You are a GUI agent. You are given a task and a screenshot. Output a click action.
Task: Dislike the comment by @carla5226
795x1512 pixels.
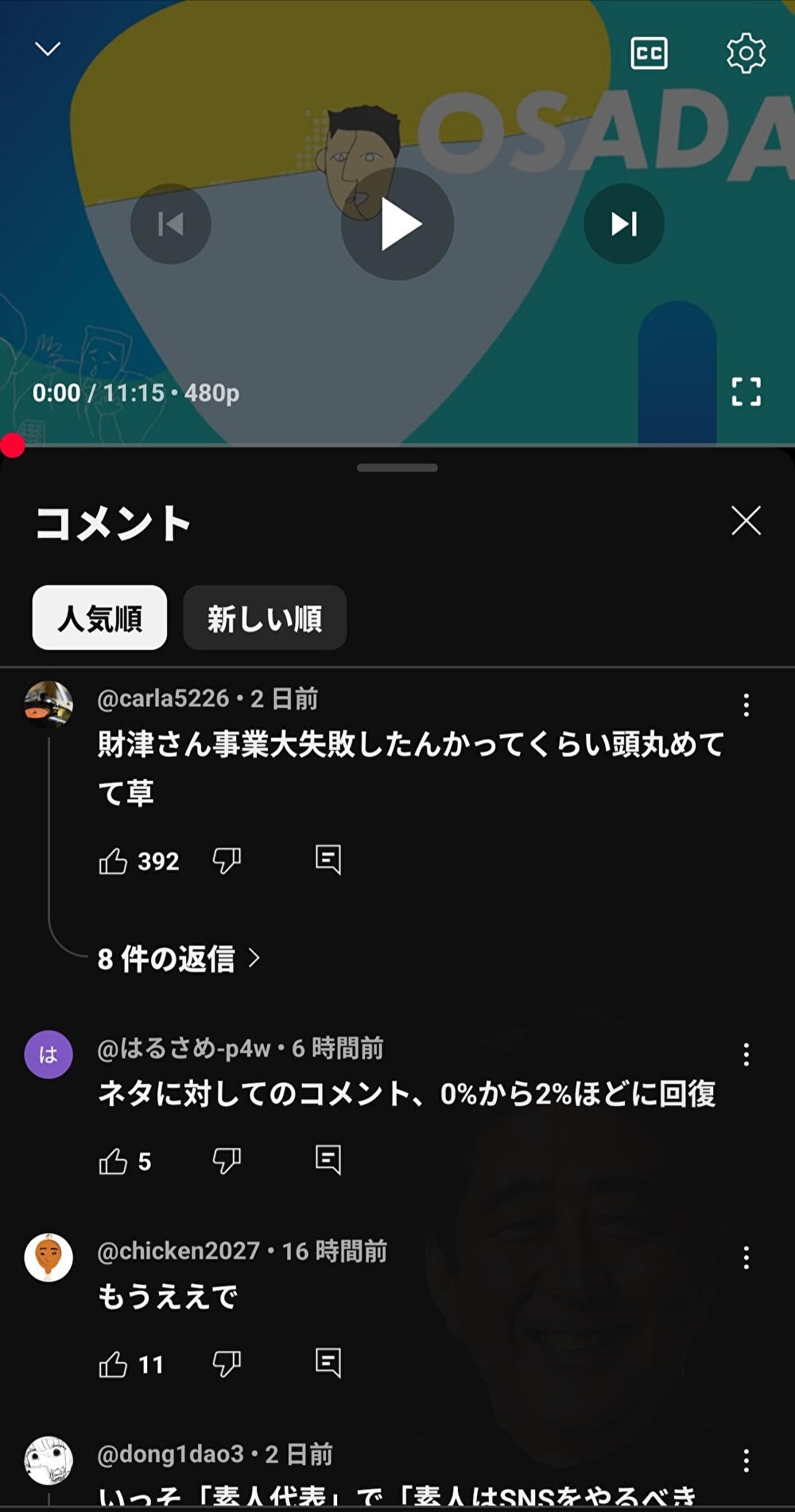(x=227, y=860)
